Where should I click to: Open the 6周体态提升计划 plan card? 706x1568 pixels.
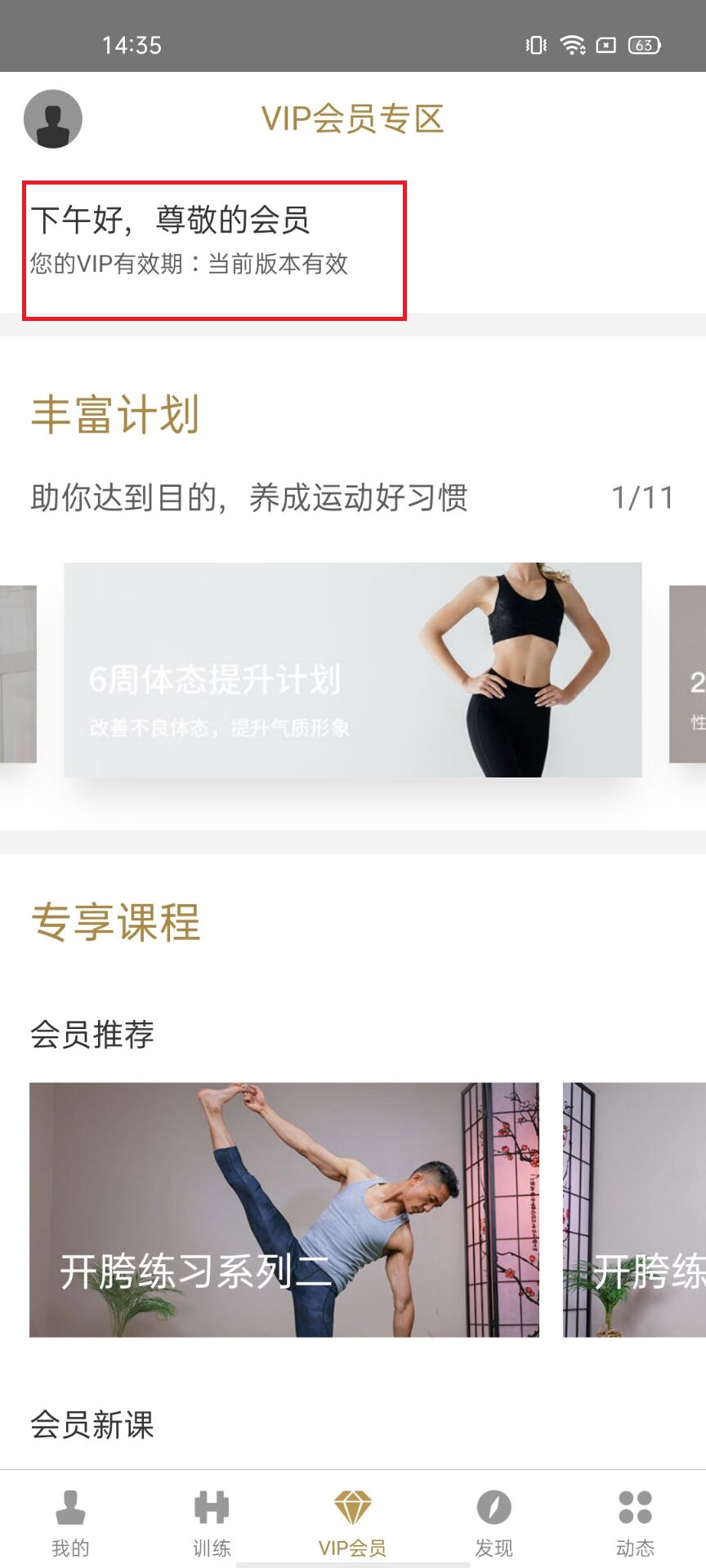click(352, 670)
